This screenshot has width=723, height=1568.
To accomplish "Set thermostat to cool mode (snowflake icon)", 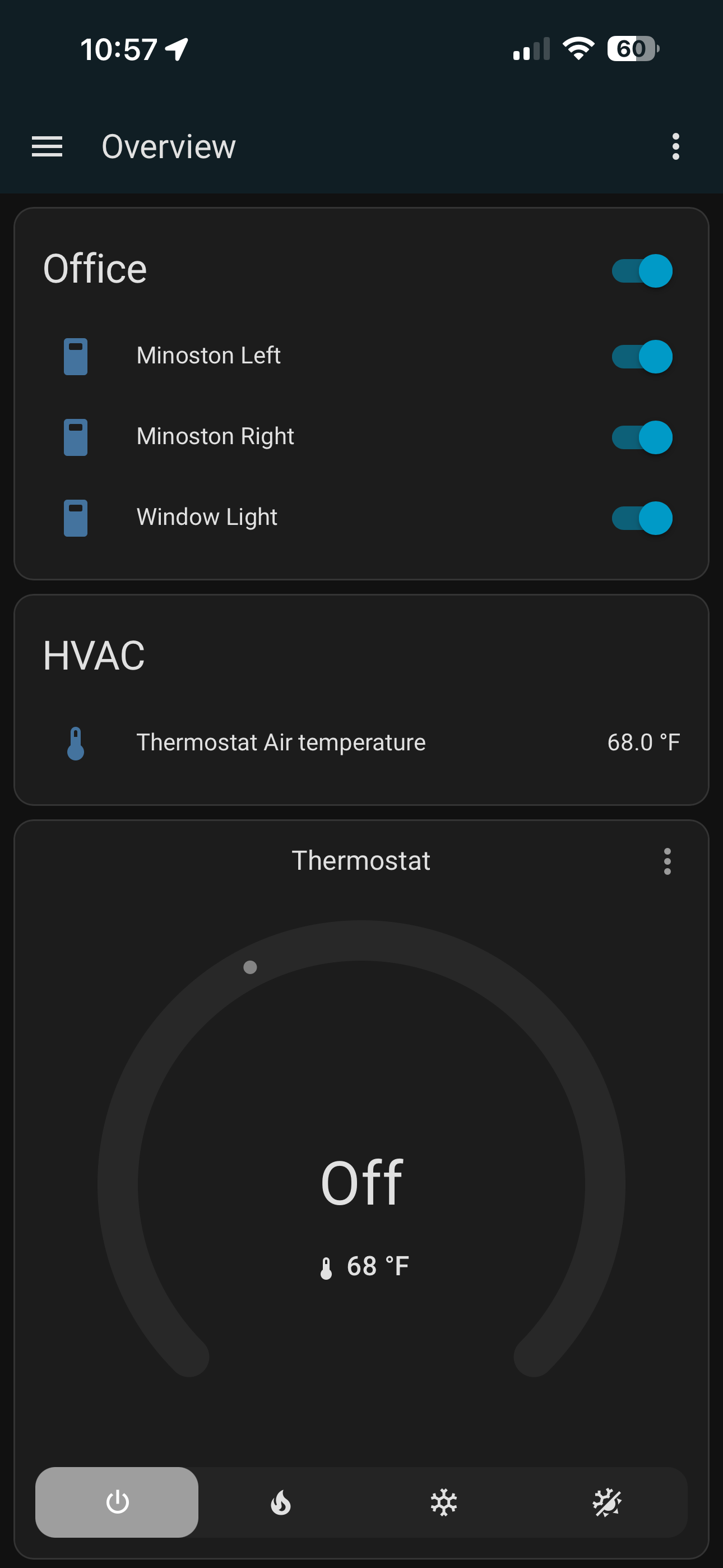I will [444, 1502].
